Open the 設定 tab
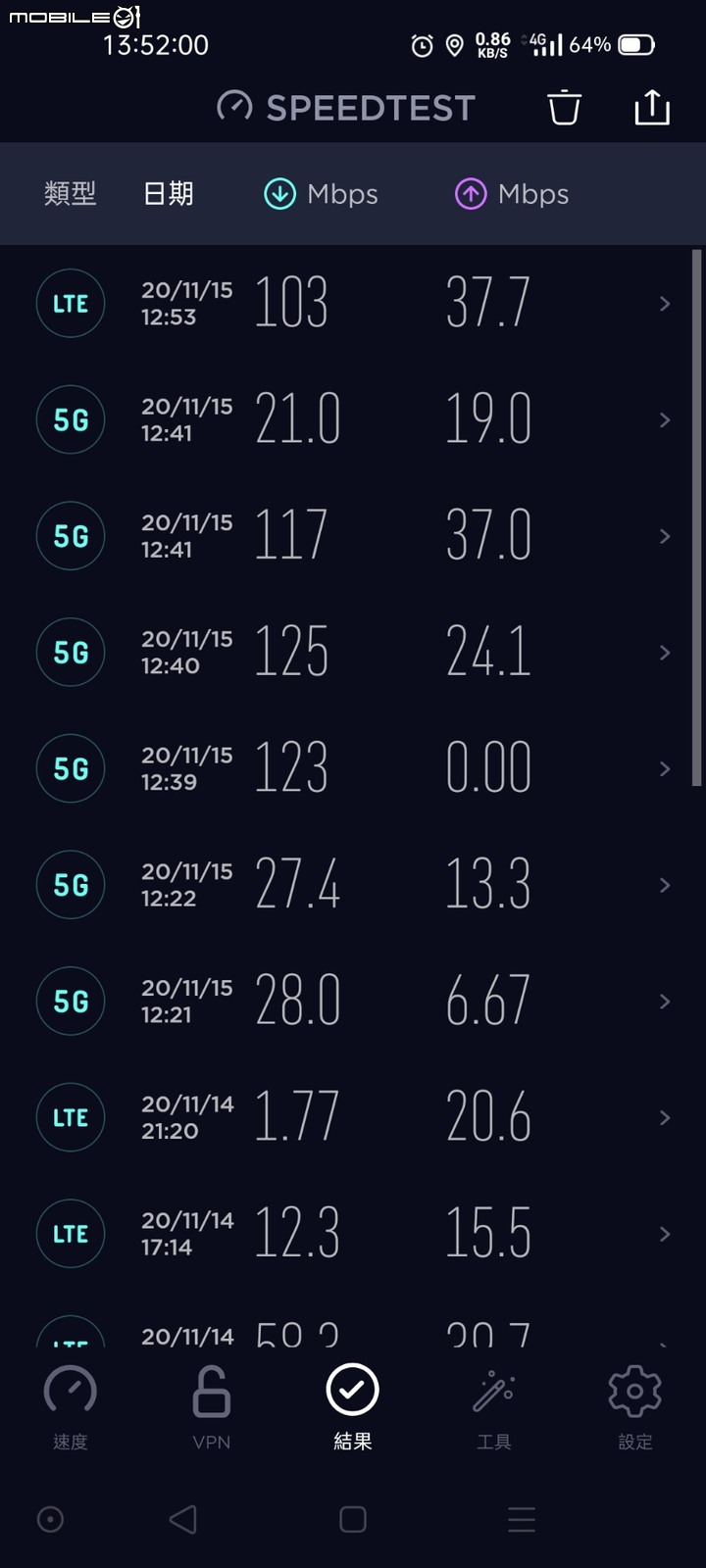Screen dimensions: 706x1568 click(x=635, y=1407)
